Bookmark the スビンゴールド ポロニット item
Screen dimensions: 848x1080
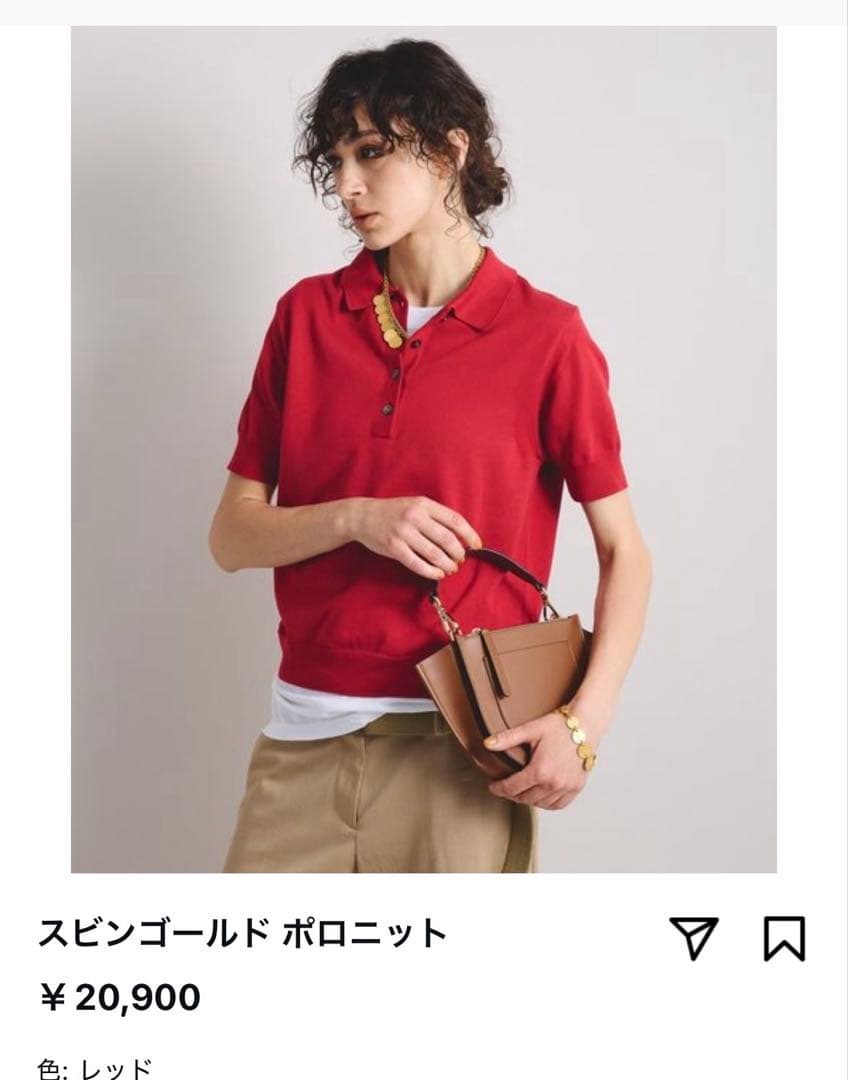coord(783,938)
